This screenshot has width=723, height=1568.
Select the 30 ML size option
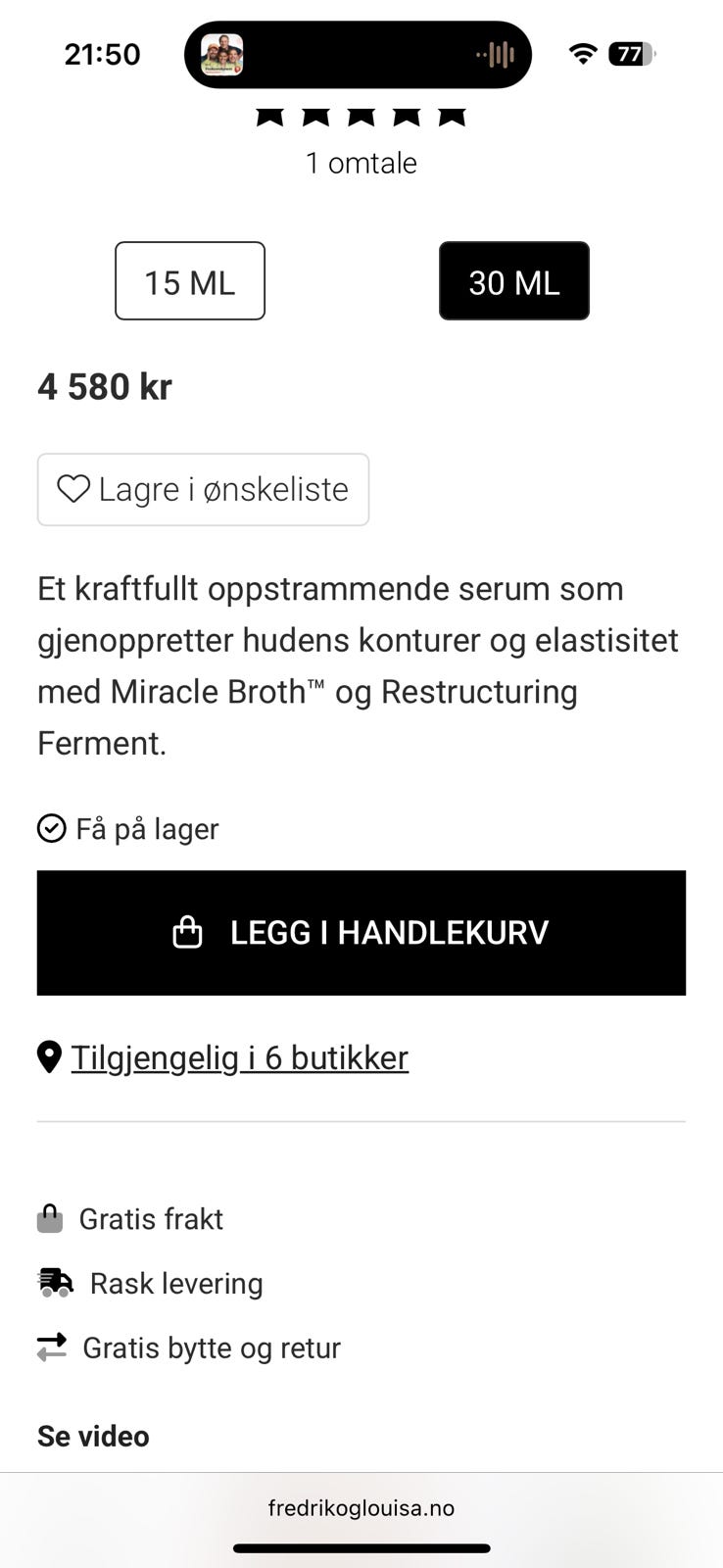(513, 281)
